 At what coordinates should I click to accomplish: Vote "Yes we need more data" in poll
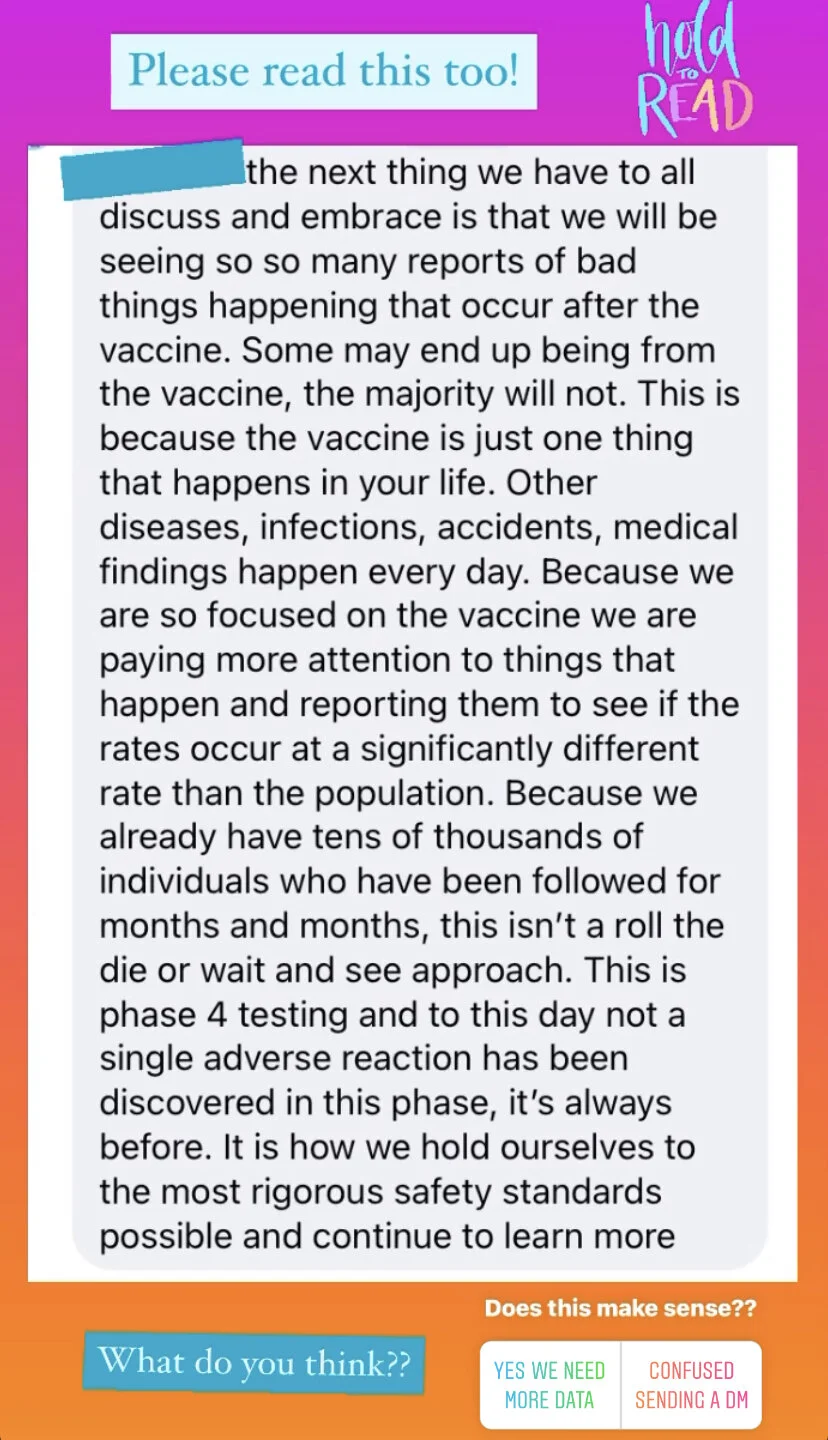[x=550, y=1385]
